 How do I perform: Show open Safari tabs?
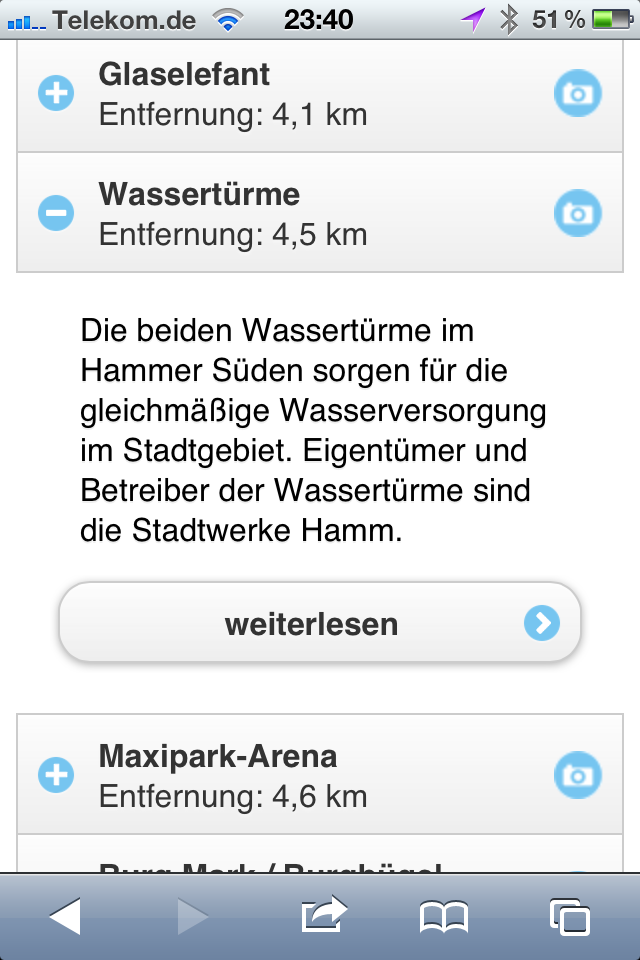[x=569, y=916]
